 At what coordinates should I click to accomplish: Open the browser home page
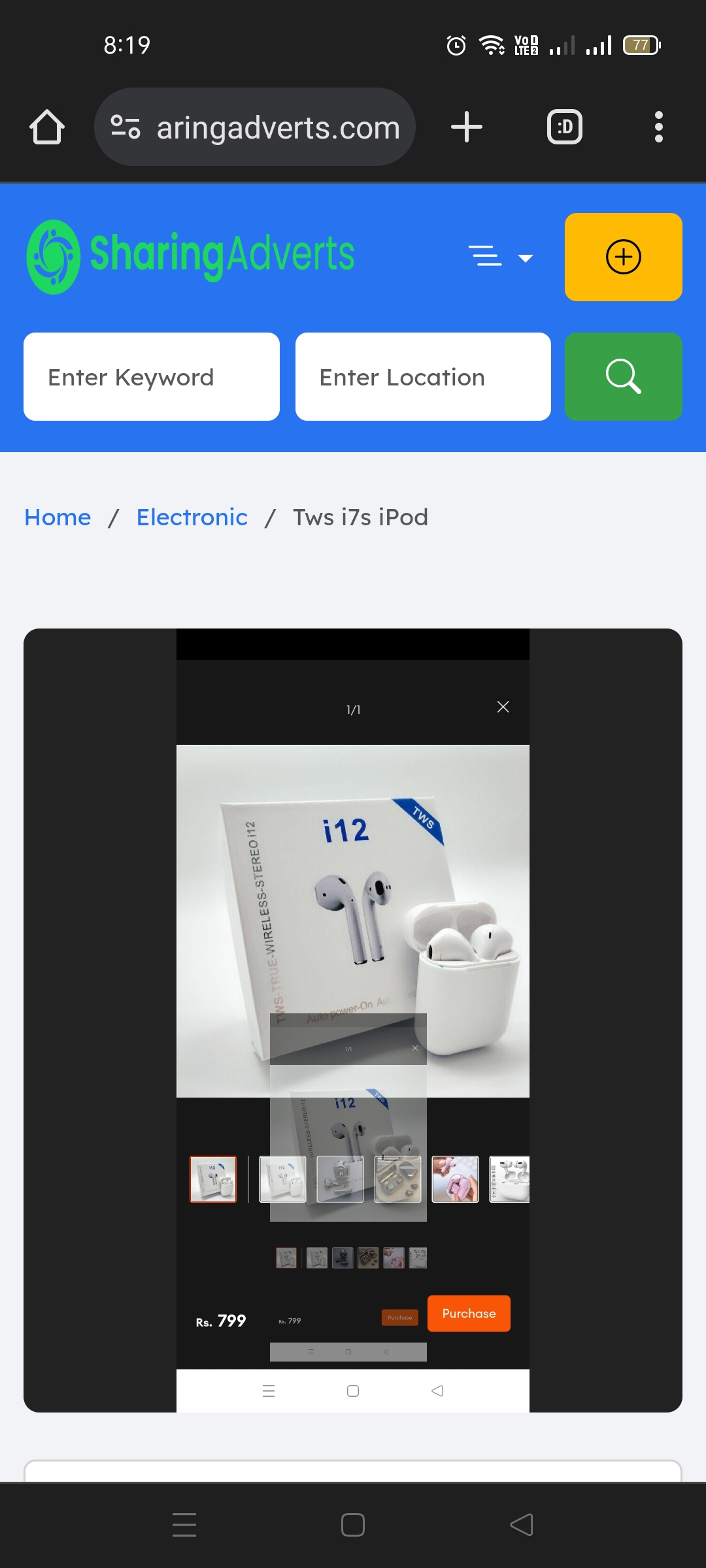click(x=47, y=127)
